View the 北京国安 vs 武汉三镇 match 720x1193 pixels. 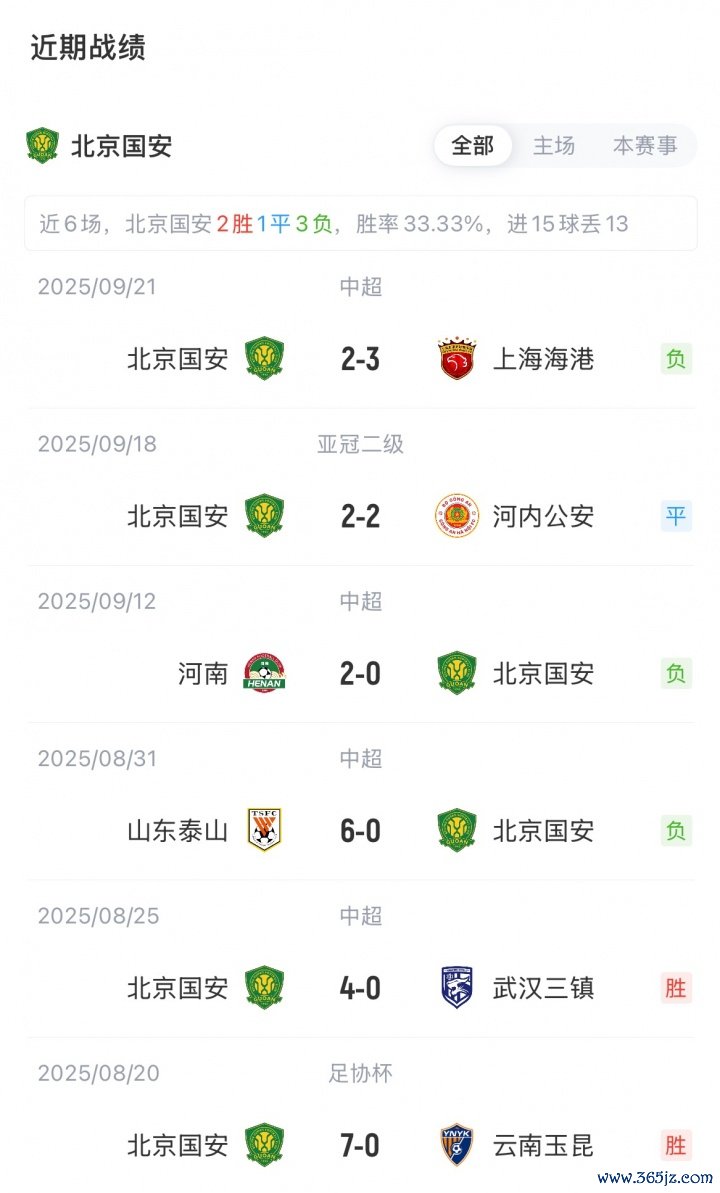pos(360,988)
